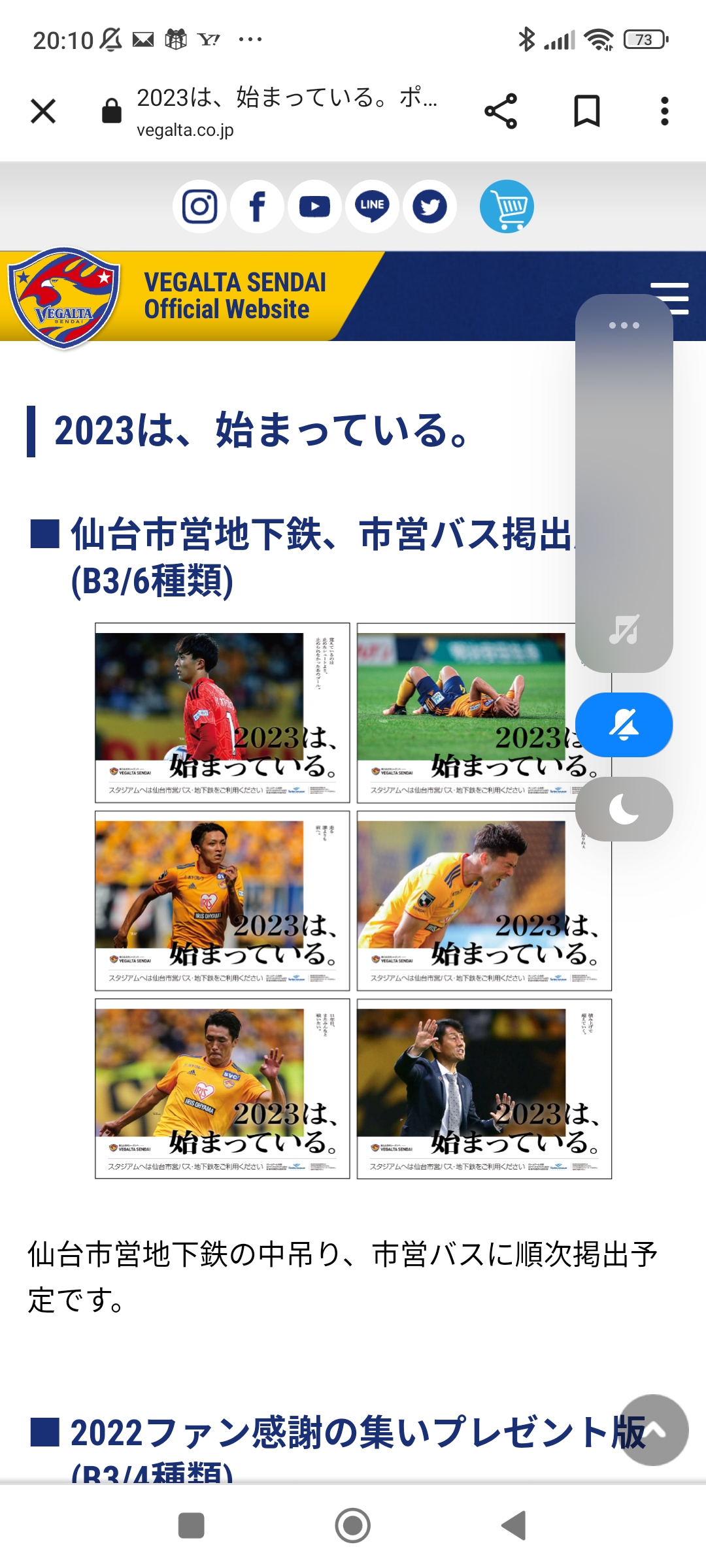Tap the muted music note icon
Image resolution: width=706 pixels, height=1568 pixels.
click(x=624, y=630)
